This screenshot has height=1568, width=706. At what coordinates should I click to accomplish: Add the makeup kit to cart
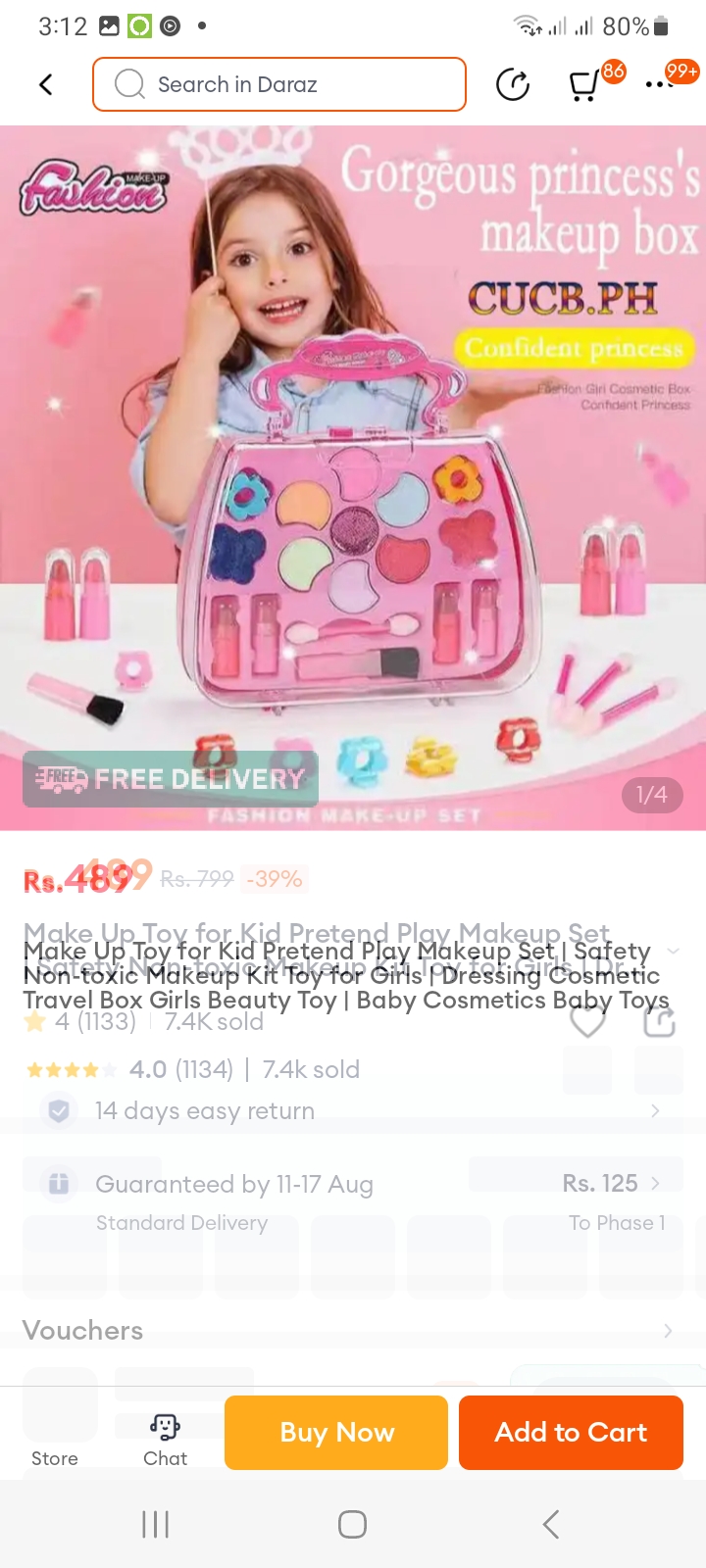tap(571, 1432)
